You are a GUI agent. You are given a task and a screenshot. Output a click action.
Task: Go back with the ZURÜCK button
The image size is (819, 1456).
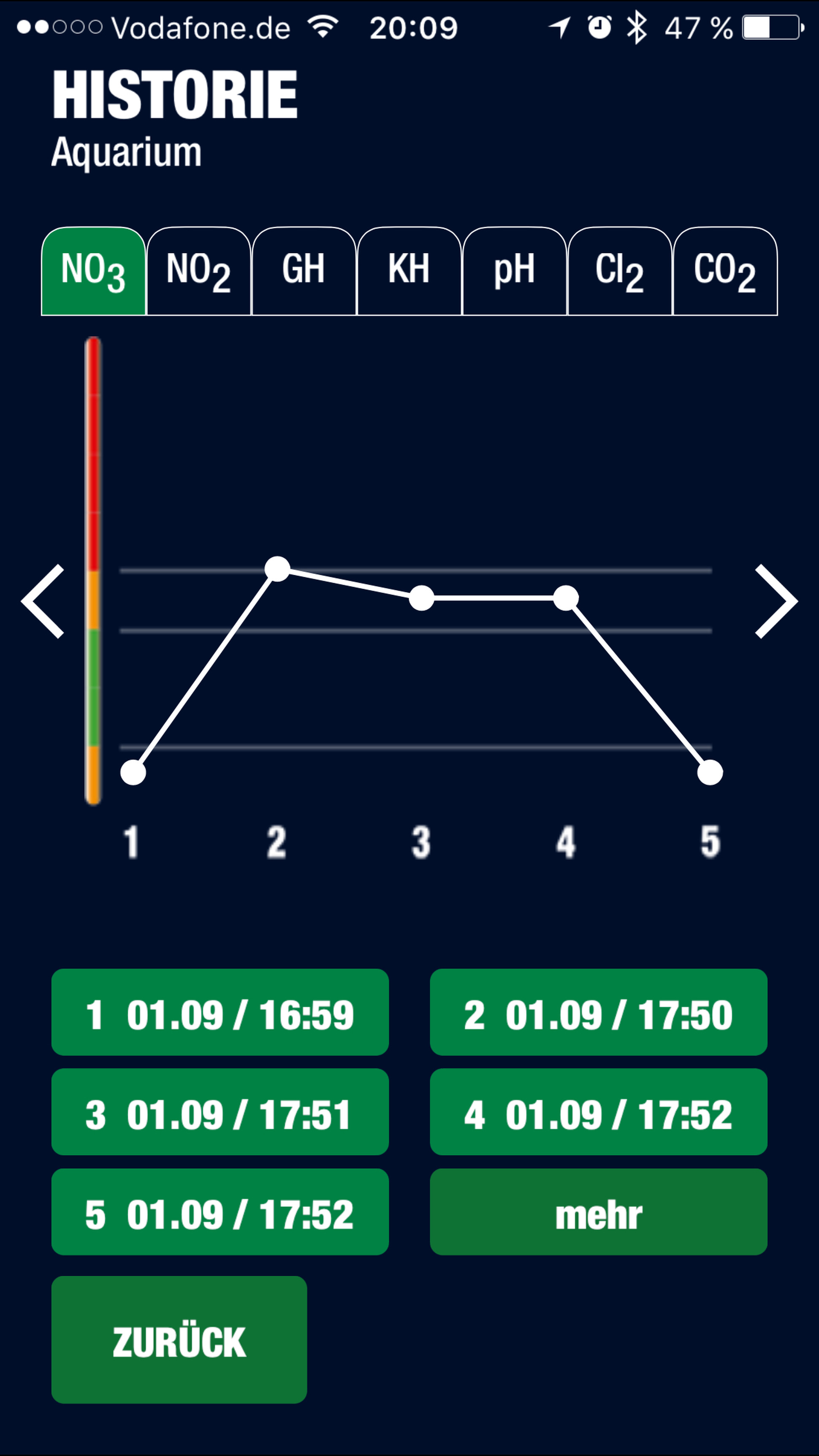(179, 1339)
